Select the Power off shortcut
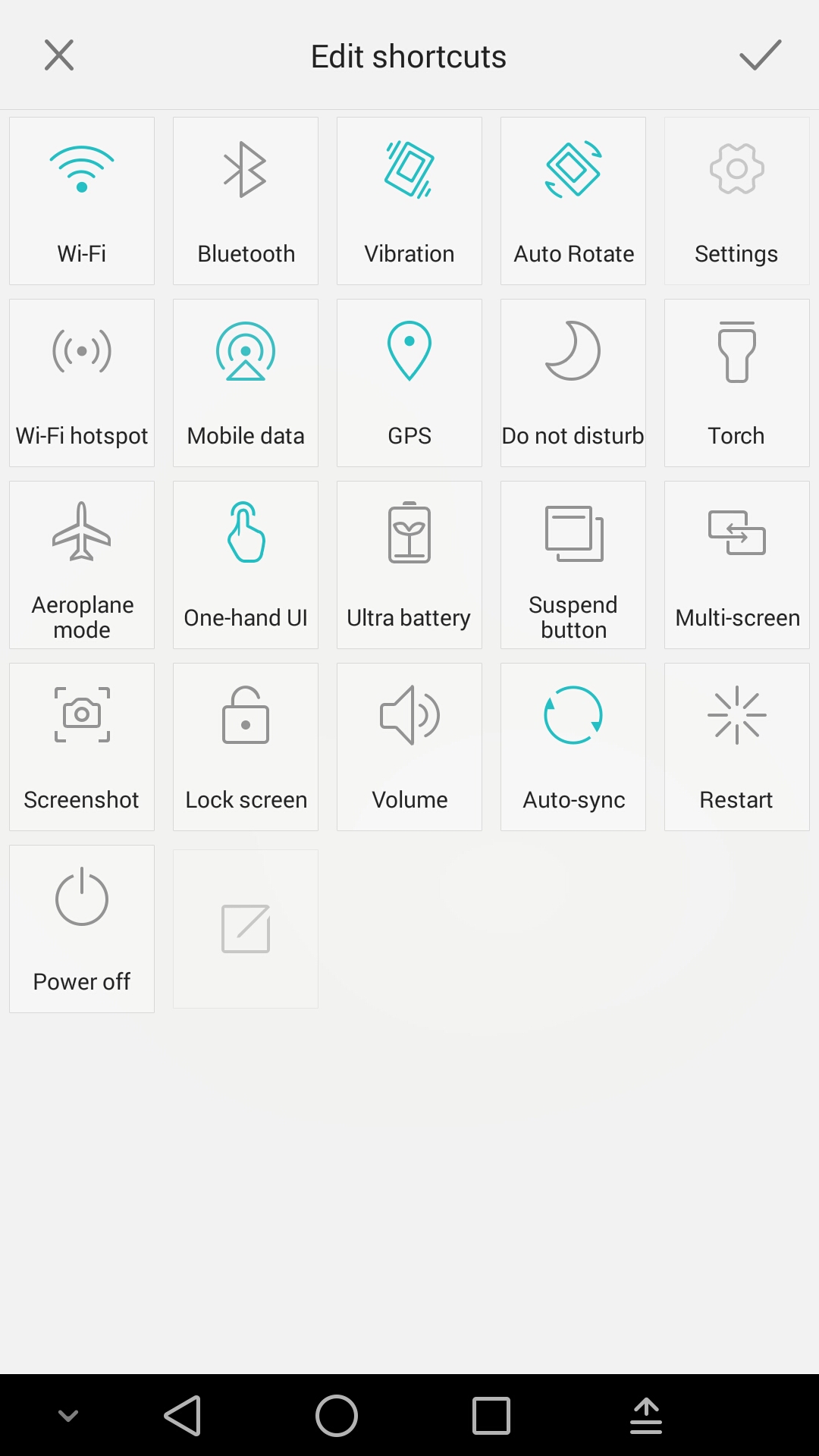Screen dimensions: 819x1456 (x=82, y=929)
